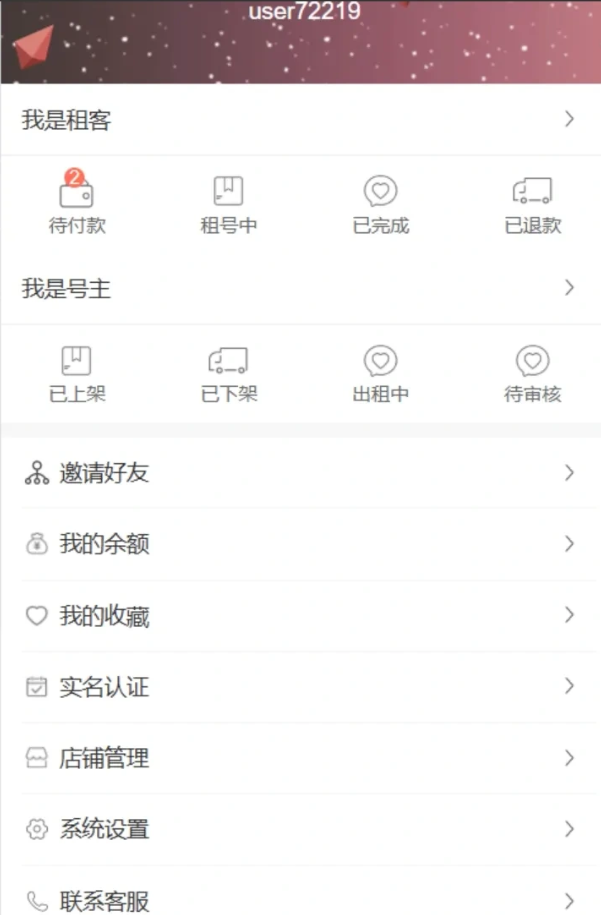Open 店铺管理 shop management

click(300, 758)
